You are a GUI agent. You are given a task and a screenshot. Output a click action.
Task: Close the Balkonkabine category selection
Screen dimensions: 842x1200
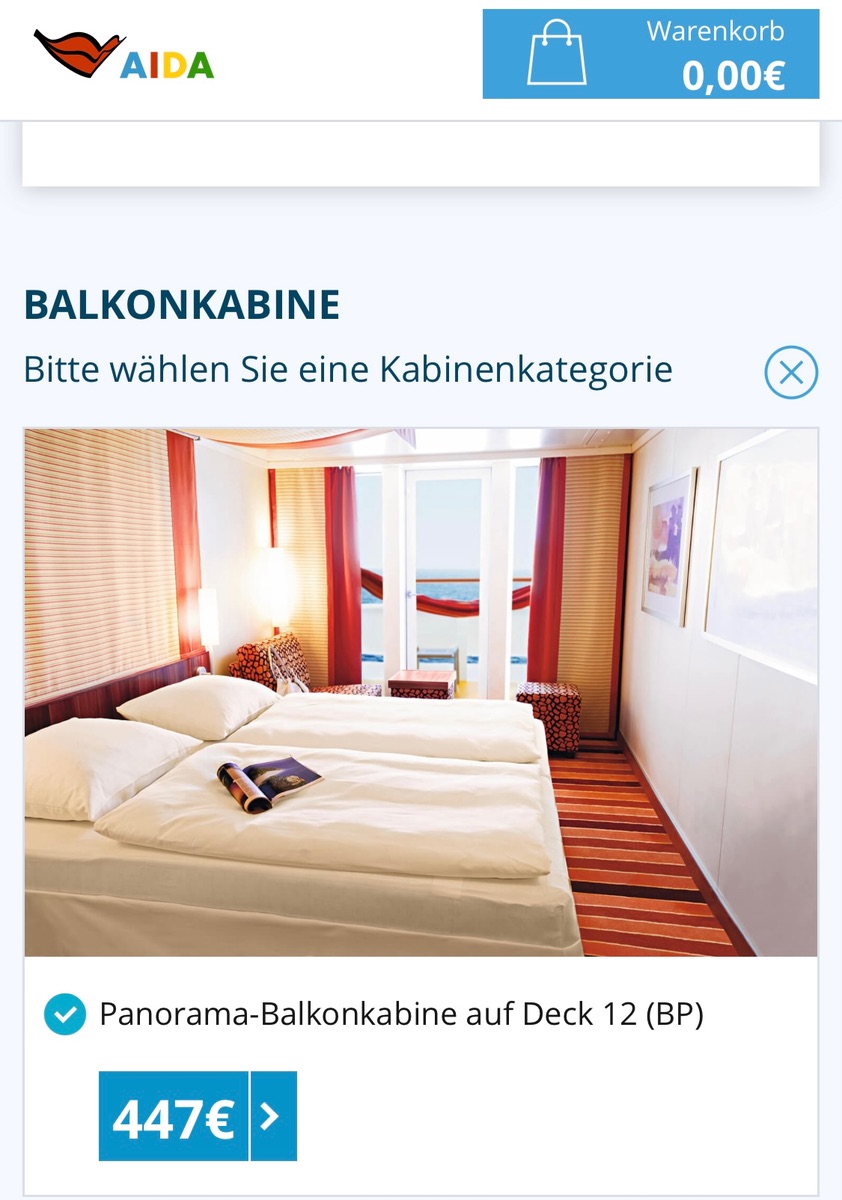(791, 373)
